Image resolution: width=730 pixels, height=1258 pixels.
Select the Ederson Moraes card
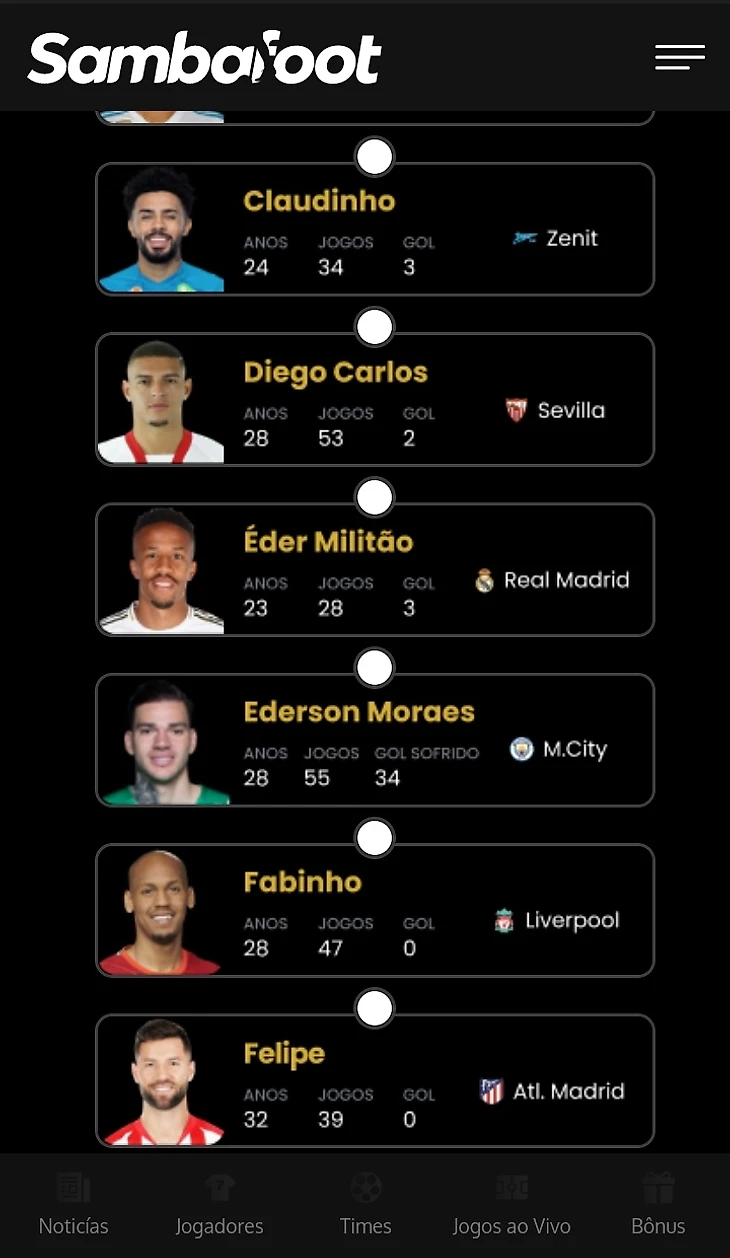tap(375, 740)
